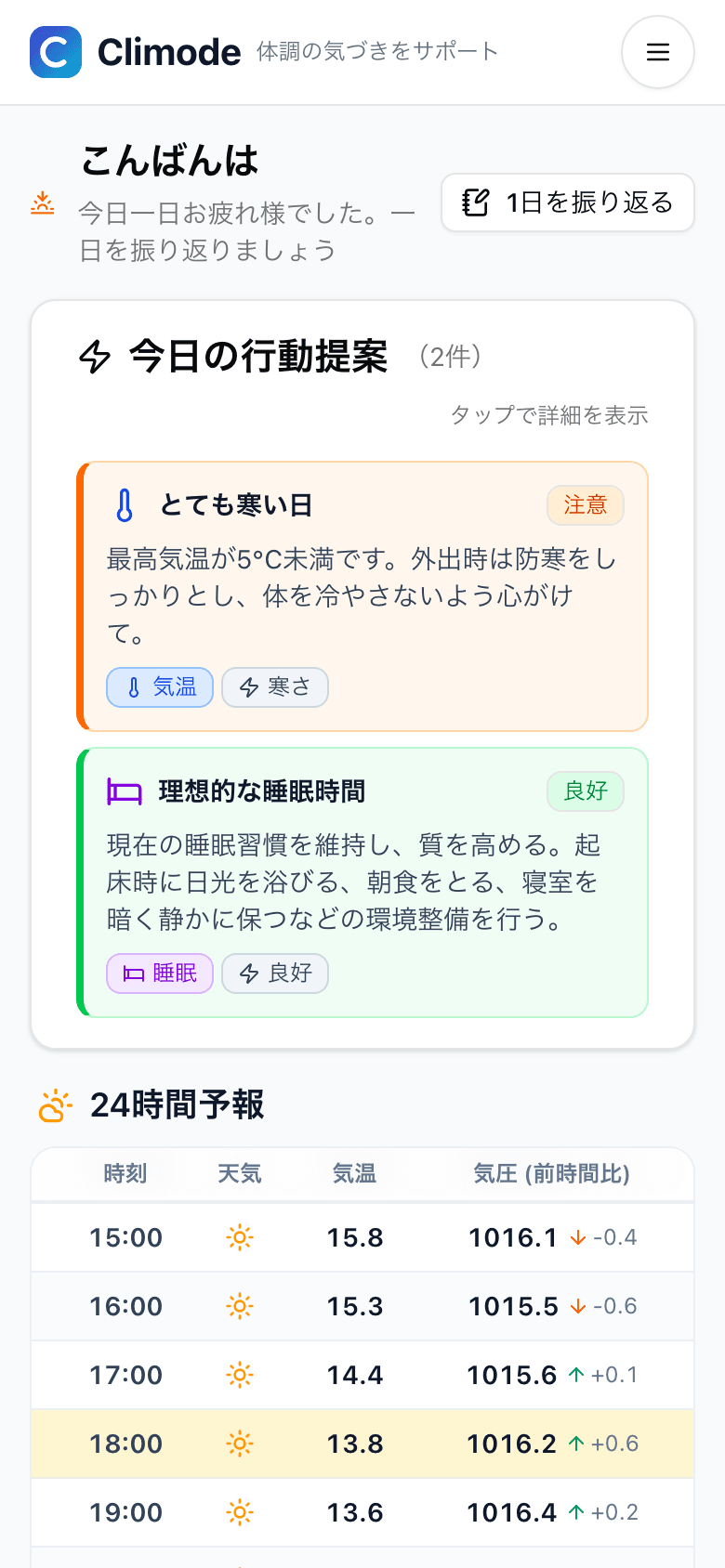Expand details of the とても寒い日 card
The image size is (725, 1568).
(362, 595)
